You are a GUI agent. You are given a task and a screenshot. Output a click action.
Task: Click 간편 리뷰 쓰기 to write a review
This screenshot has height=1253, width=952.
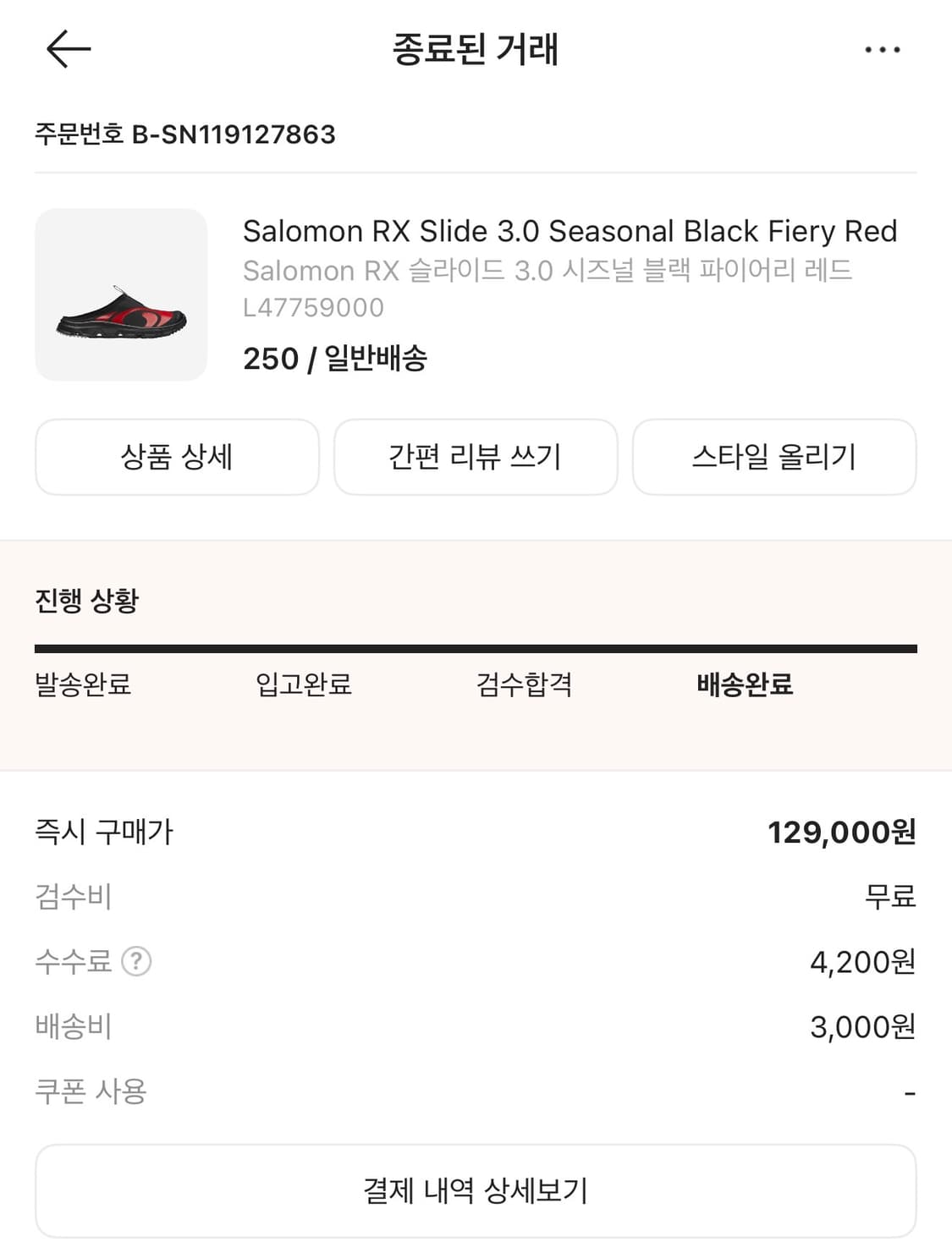[476, 457]
